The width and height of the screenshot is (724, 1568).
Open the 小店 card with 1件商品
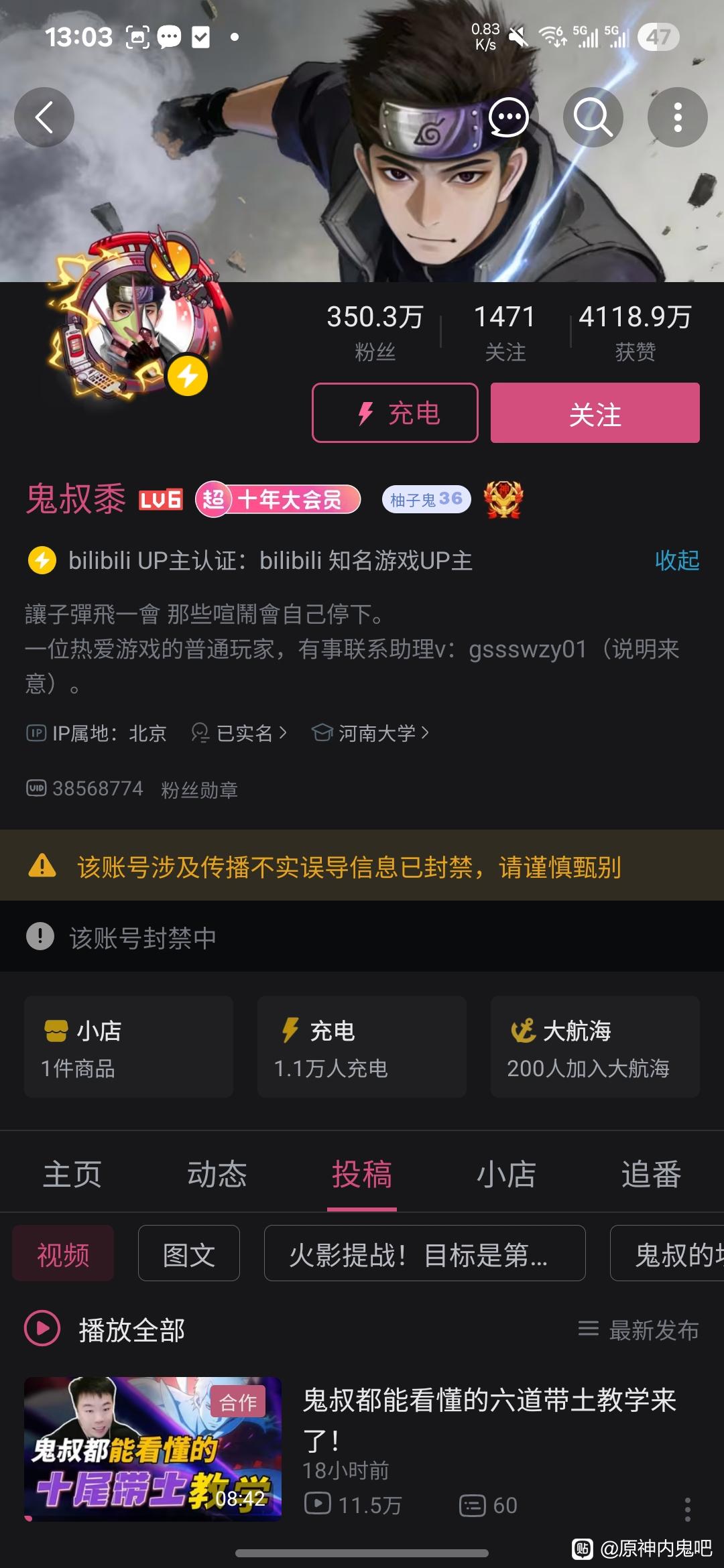point(129,1047)
